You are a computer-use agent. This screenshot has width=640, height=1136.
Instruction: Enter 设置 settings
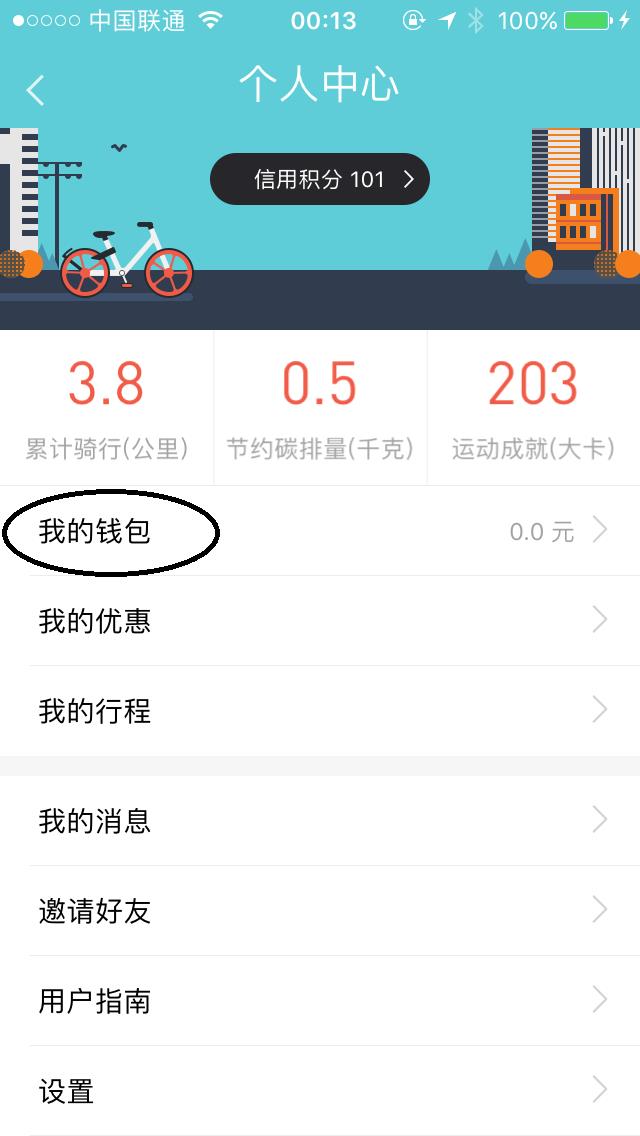click(320, 1091)
